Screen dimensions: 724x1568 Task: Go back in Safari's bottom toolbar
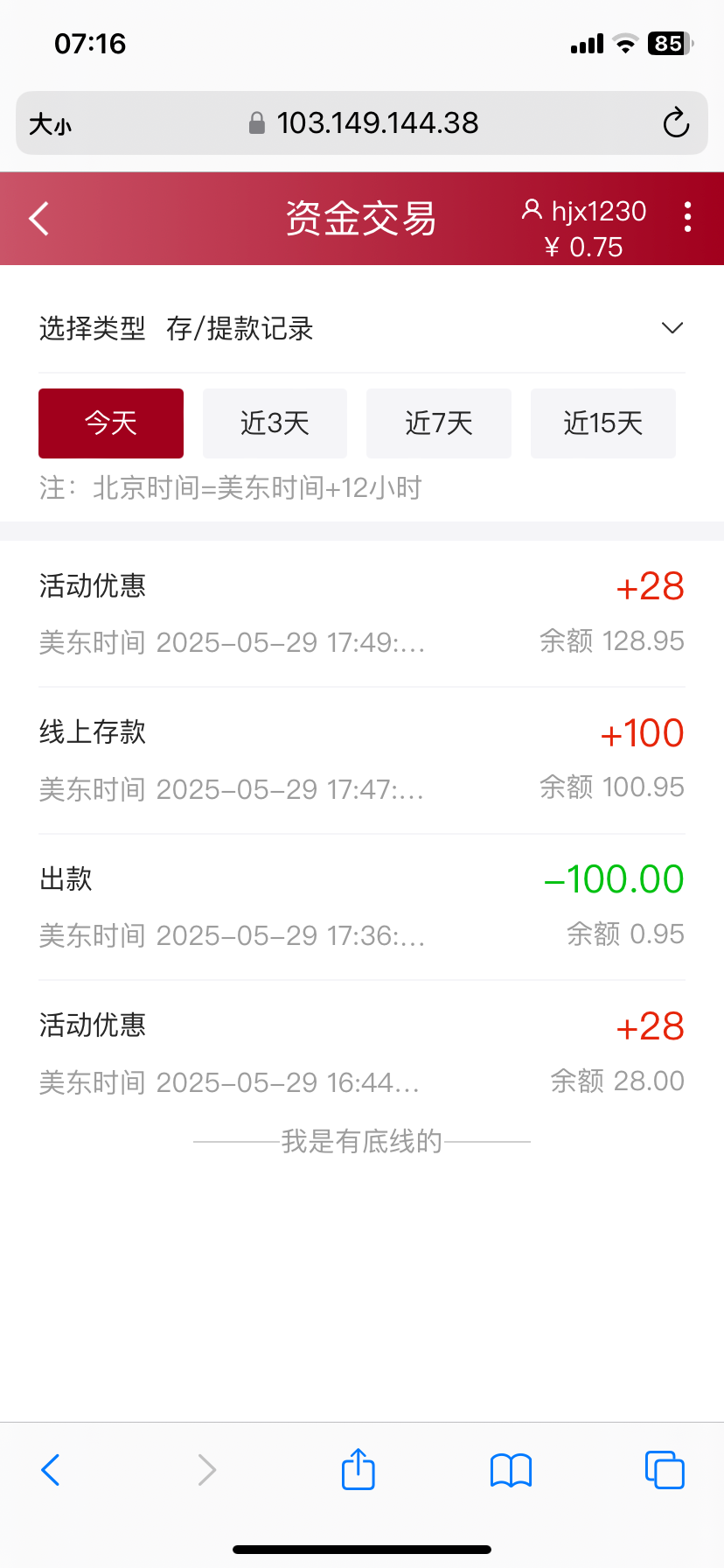tap(51, 1470)
